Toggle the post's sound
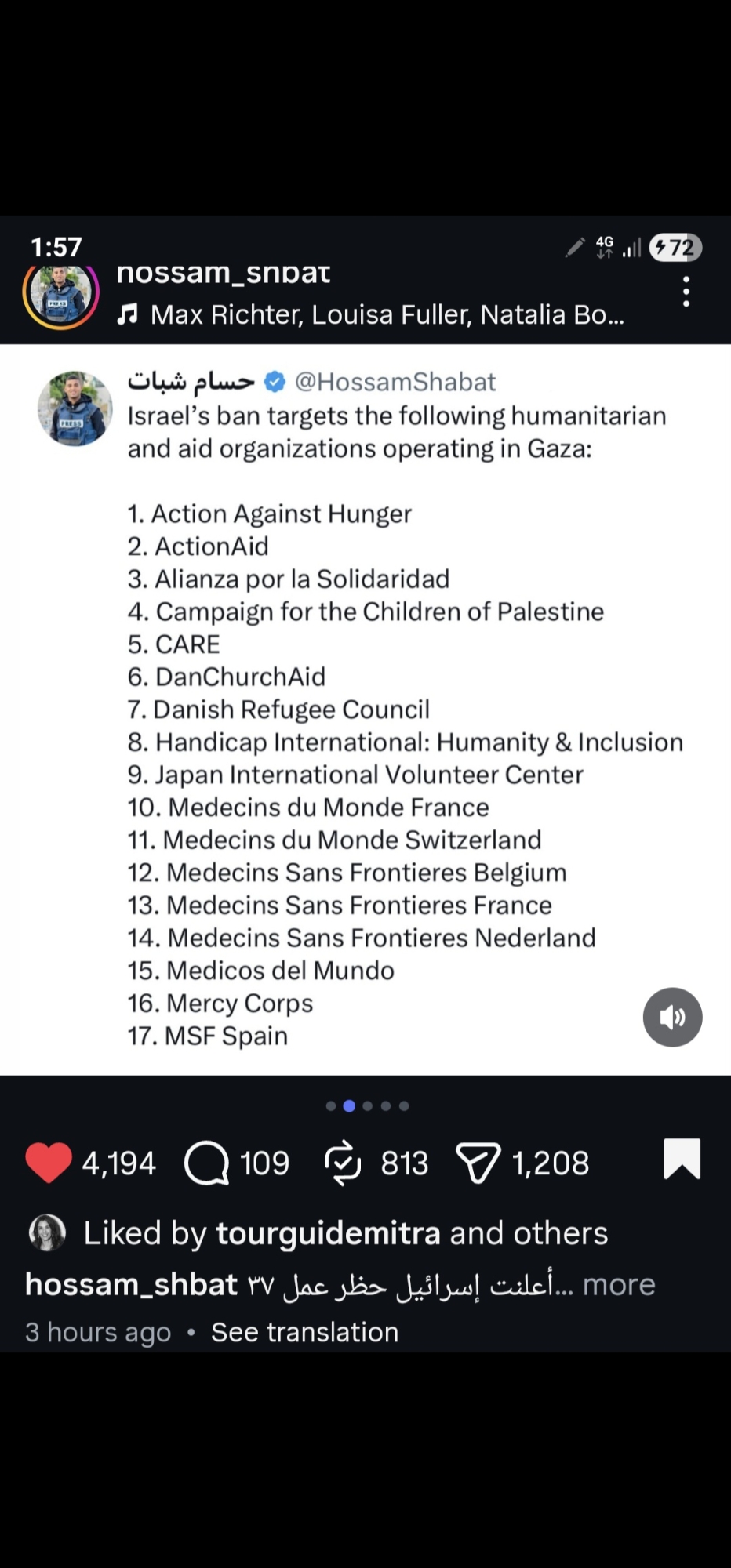 (x=672, y=1017)
